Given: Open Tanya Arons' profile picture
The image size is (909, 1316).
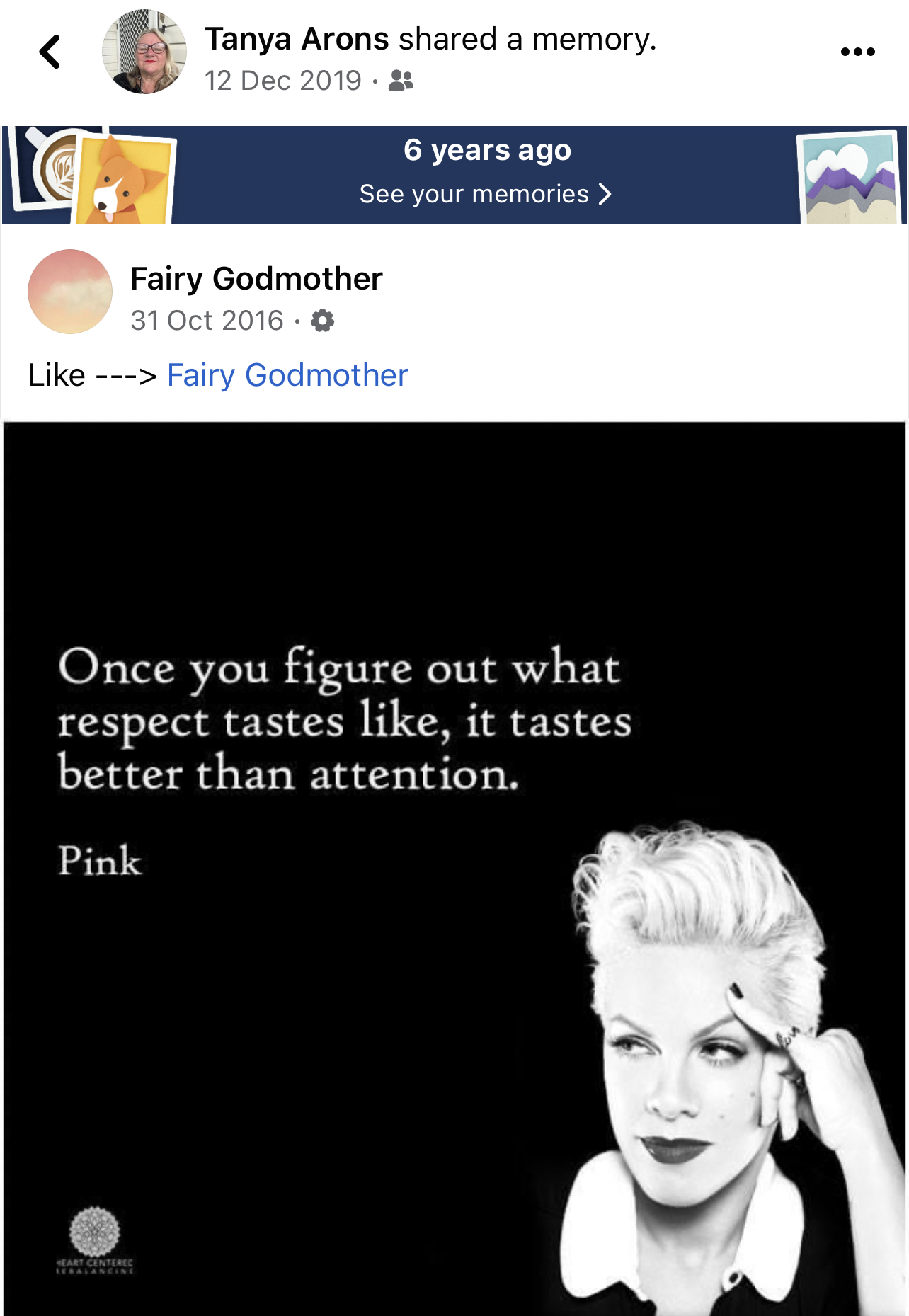Looking at the screenshot, I should coord(144,52).
